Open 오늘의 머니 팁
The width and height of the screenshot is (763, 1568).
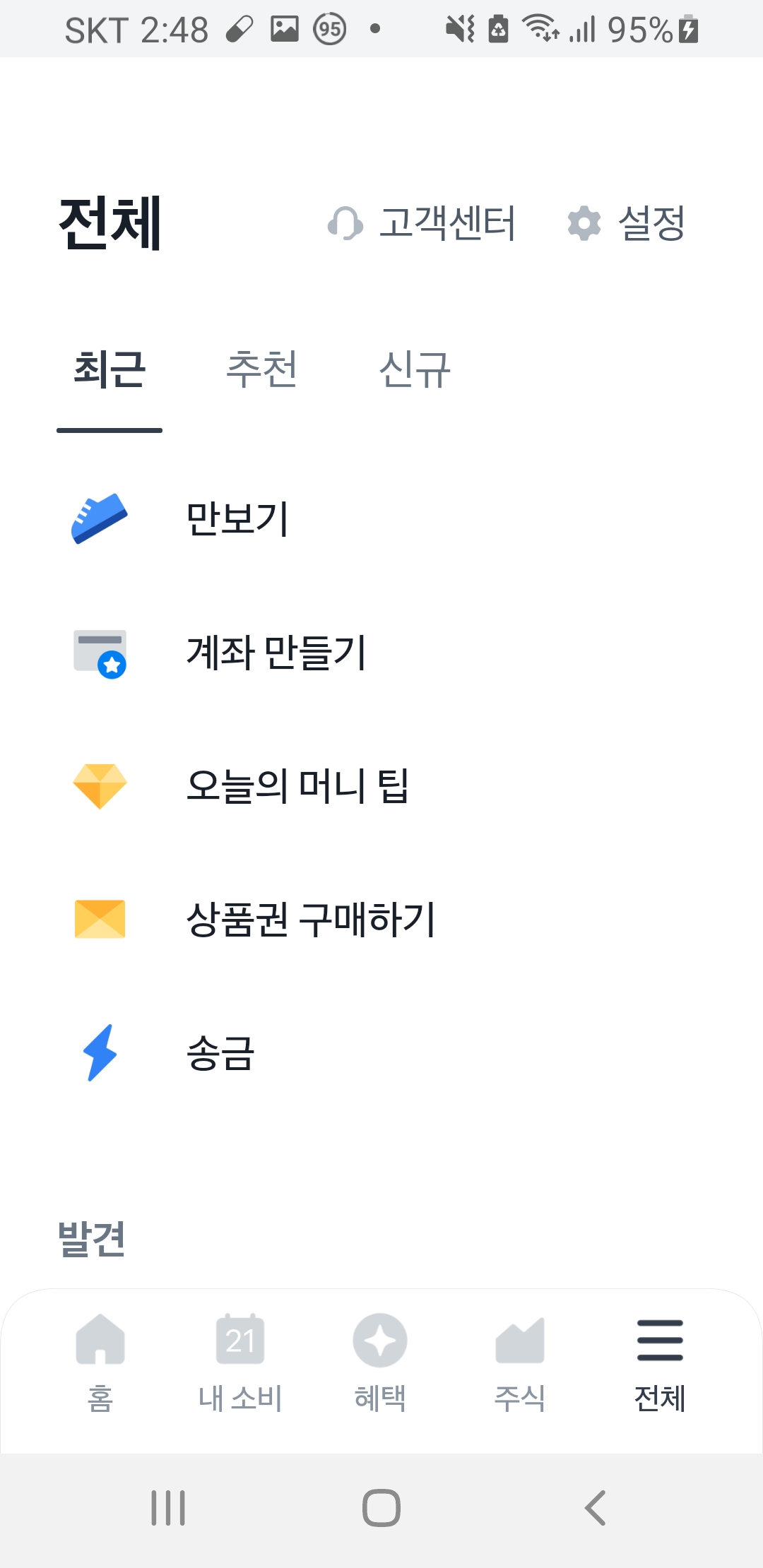pyautogui.click(x=297, y=786)
